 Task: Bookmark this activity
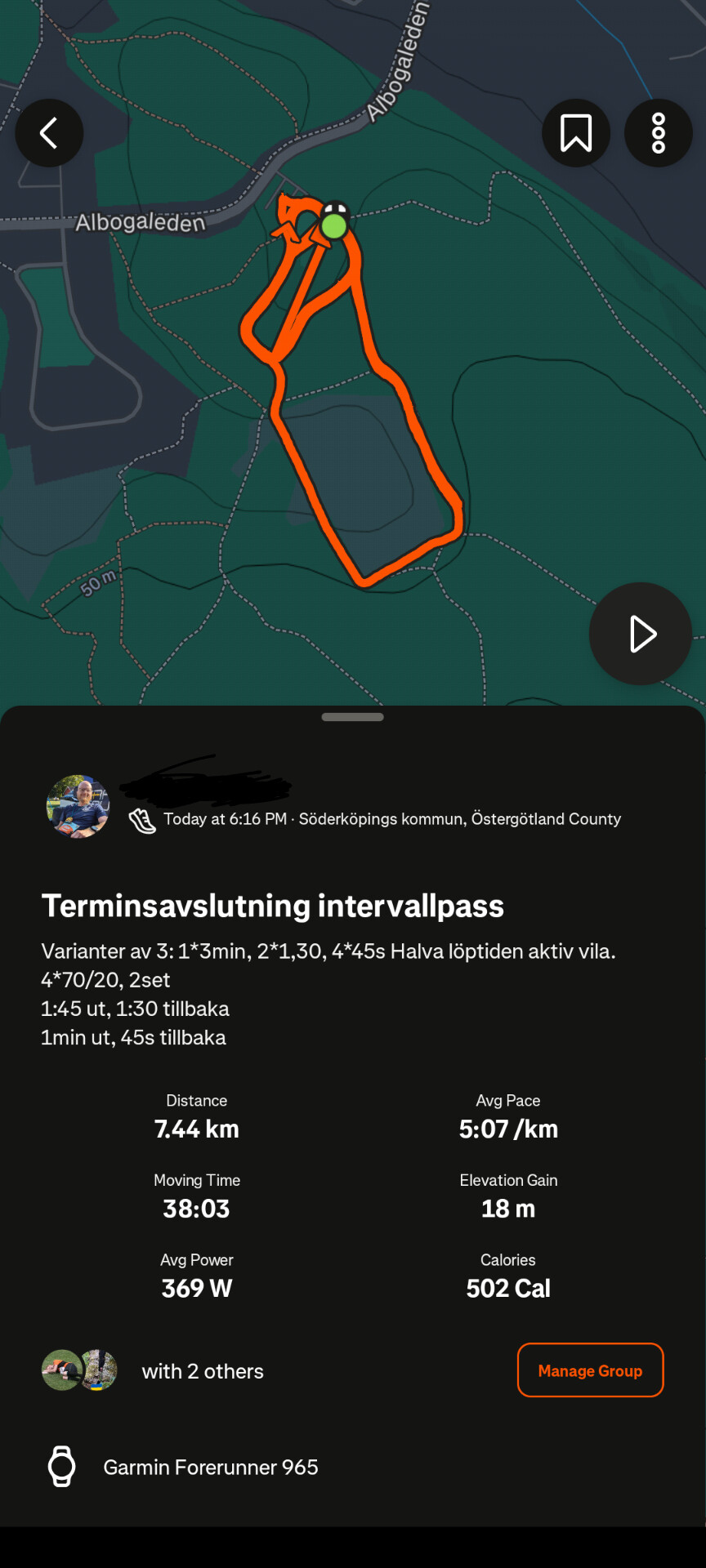click(x=576, y=133)
